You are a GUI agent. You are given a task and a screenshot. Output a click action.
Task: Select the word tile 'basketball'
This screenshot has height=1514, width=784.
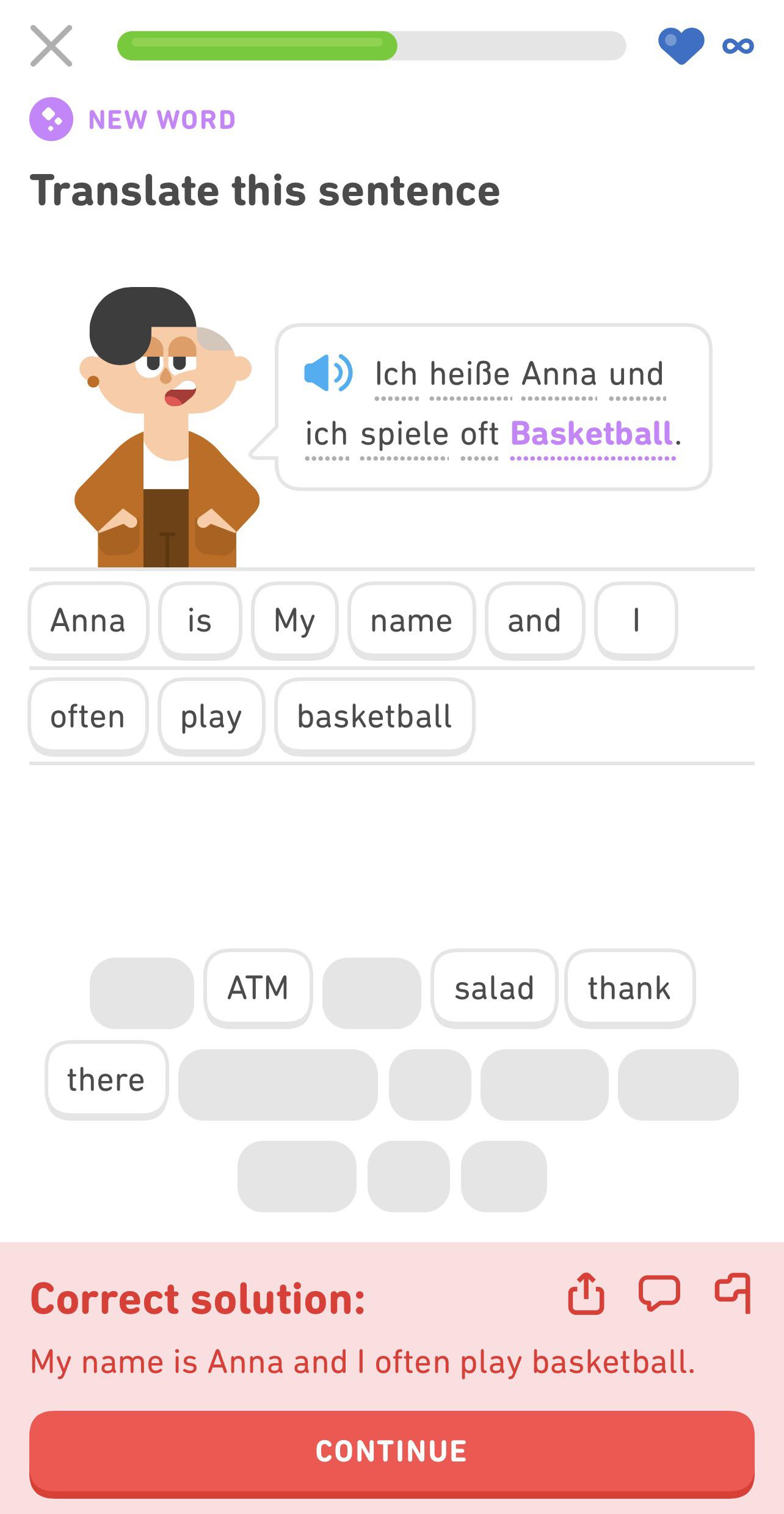click(375, 716)
